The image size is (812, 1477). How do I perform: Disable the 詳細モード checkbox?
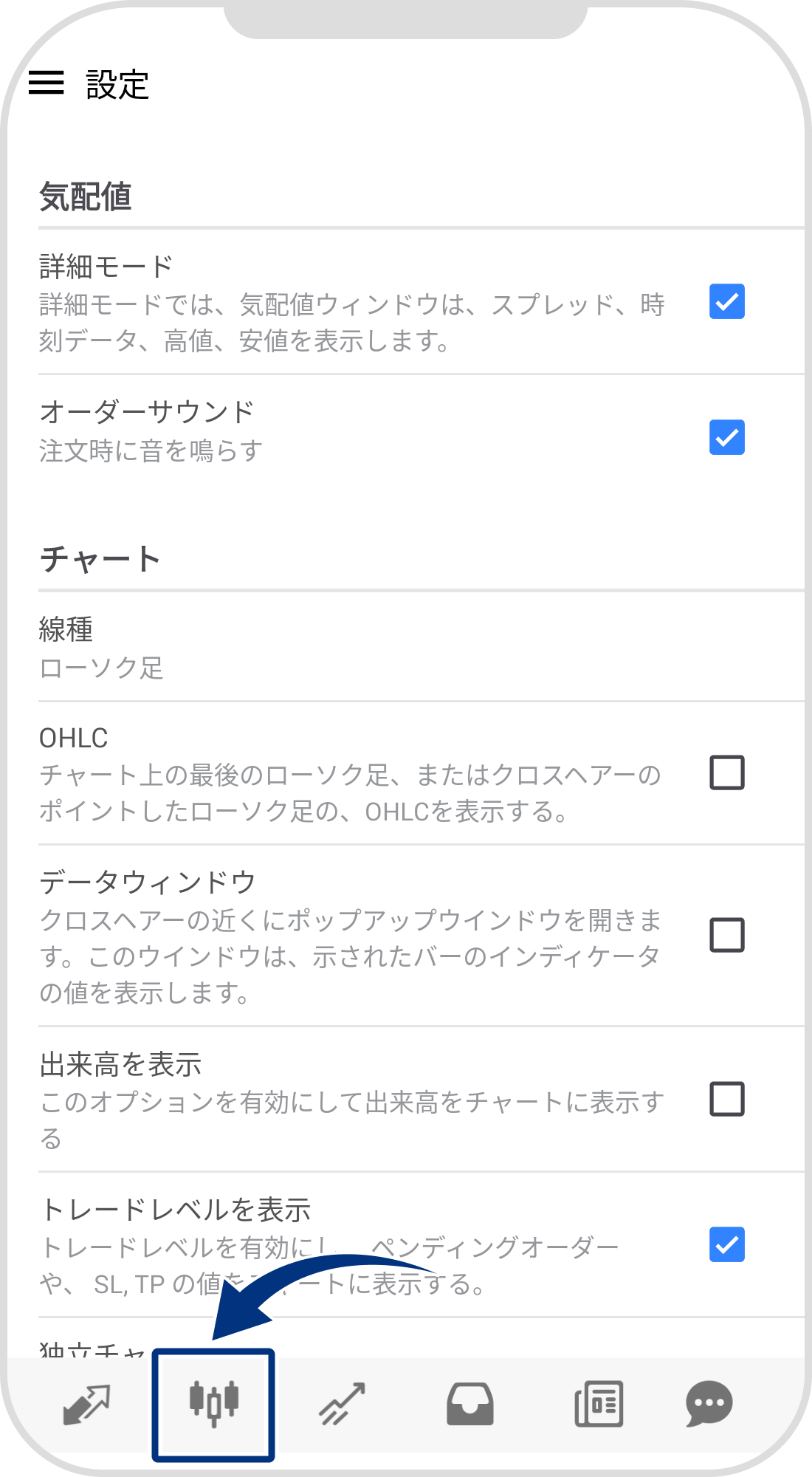[x=728, y=301]
